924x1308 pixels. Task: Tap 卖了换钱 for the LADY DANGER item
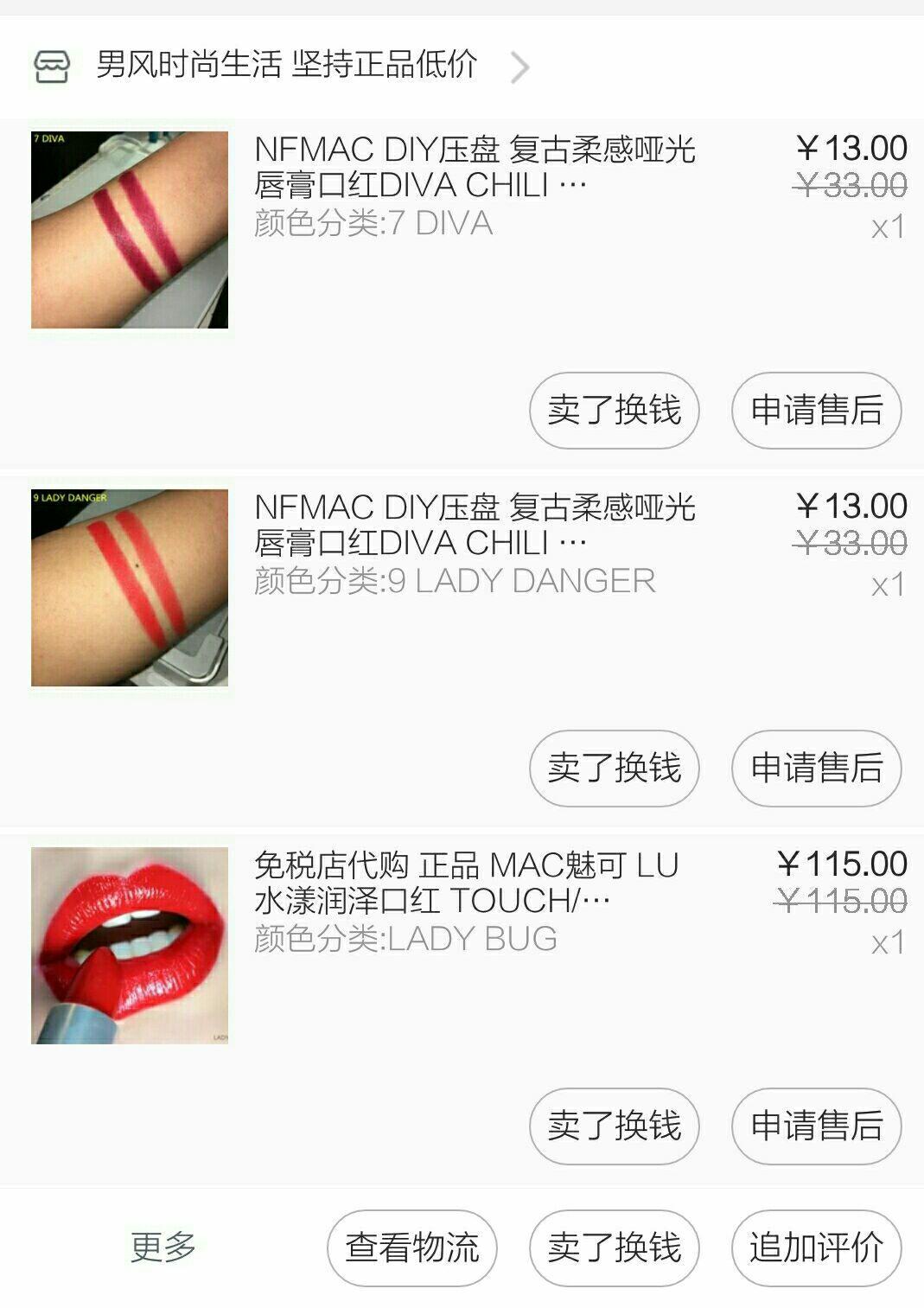(x=612, y=768)
